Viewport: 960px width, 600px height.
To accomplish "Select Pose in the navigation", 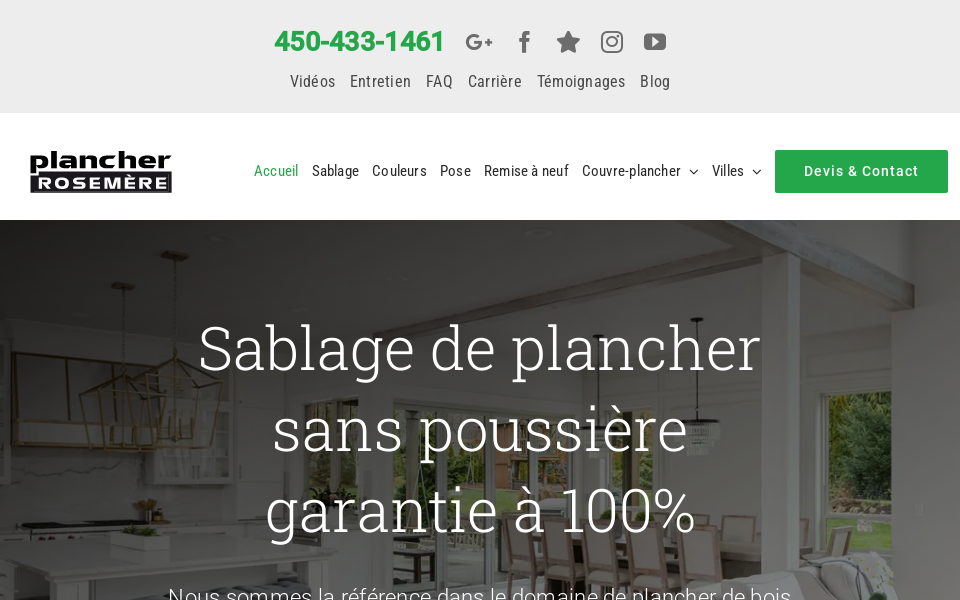I will click(x=455, y=171).
